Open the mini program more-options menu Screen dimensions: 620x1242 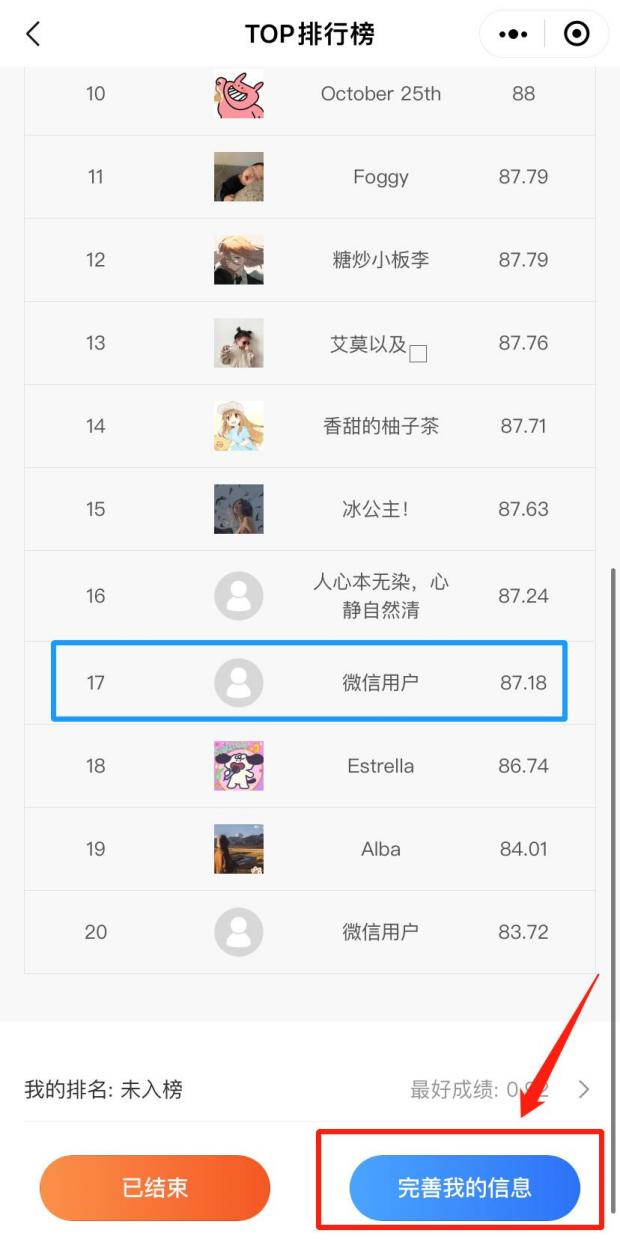click(513, 35)
